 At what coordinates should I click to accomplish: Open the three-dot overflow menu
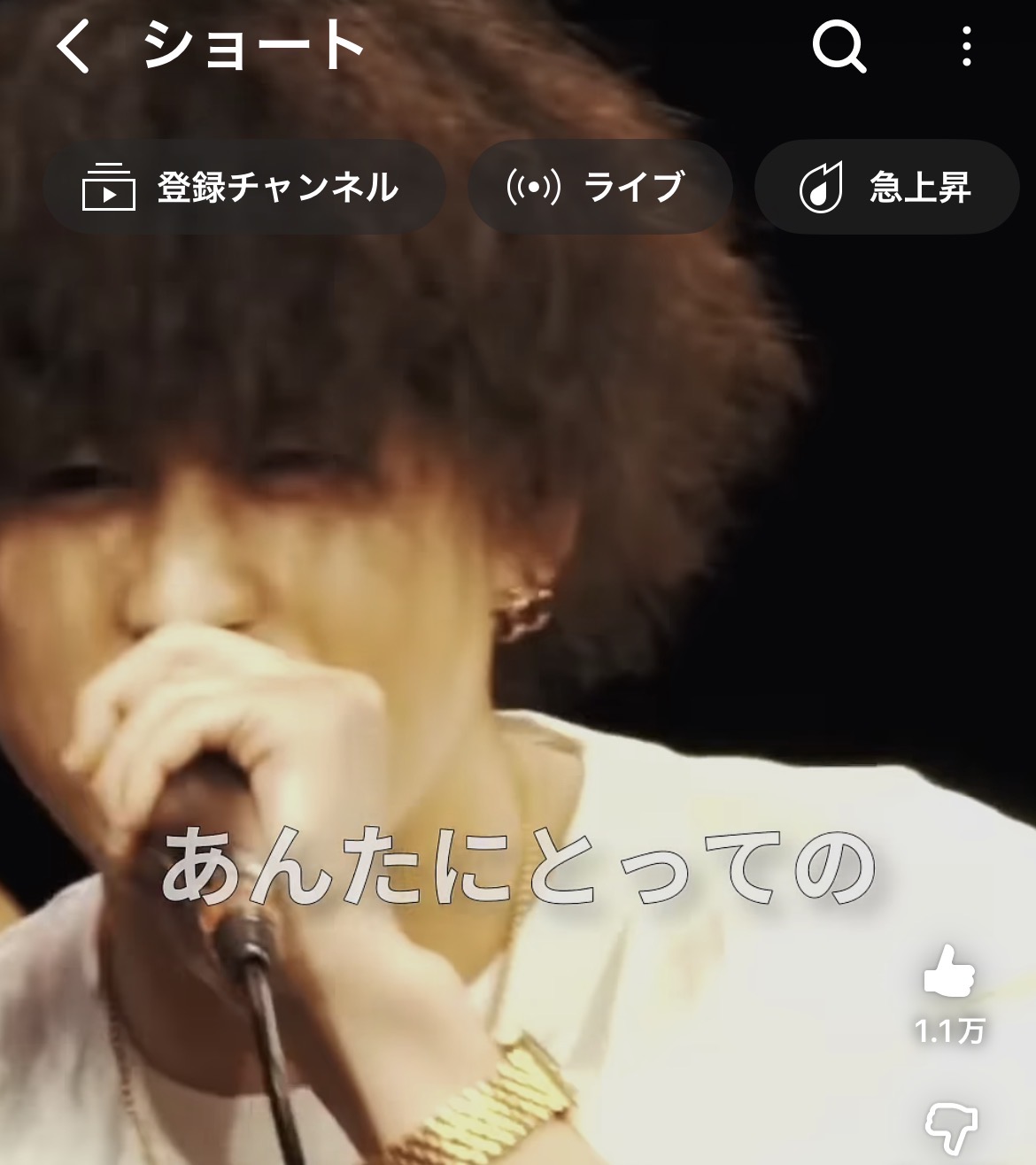(x=966, y=46)
